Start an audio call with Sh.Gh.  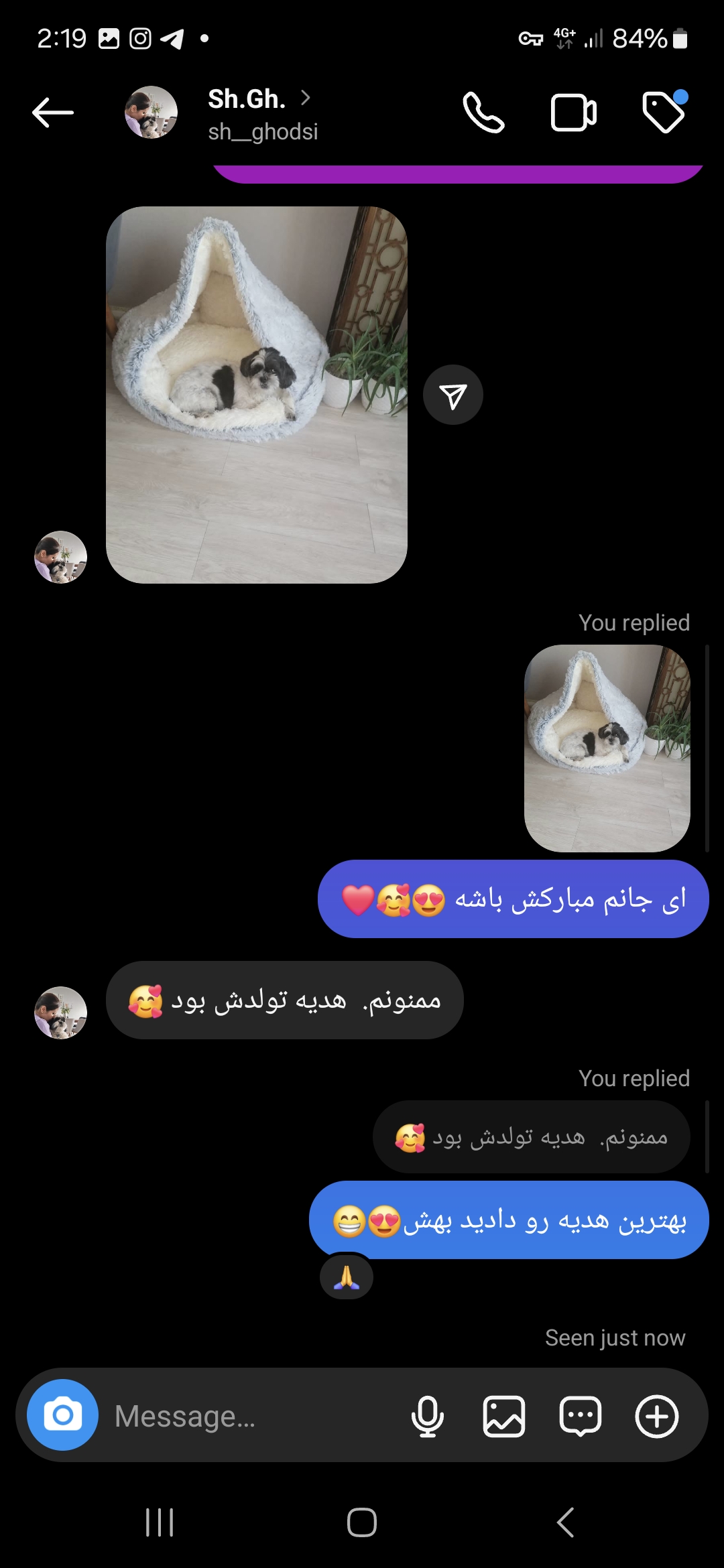(x=483, y=113)
